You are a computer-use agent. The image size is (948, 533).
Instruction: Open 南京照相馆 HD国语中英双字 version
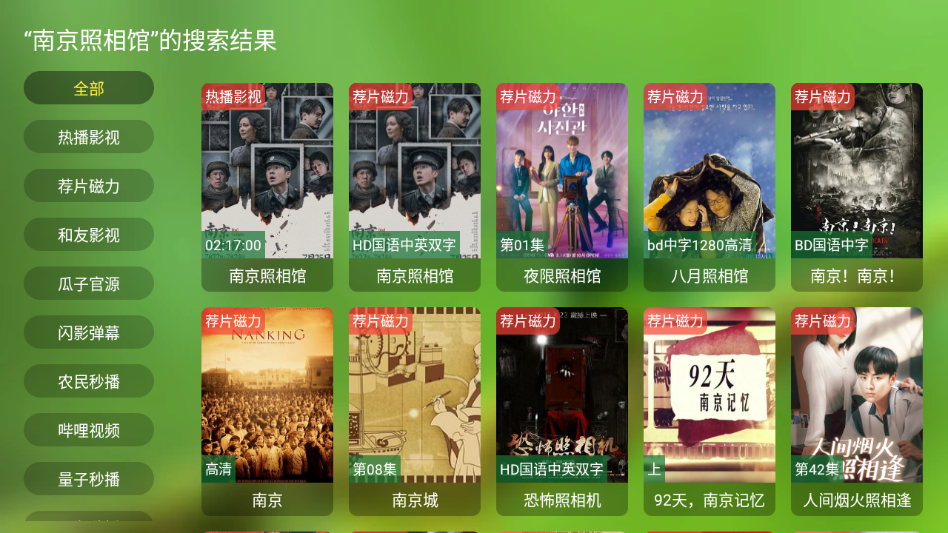coord(414,187)
